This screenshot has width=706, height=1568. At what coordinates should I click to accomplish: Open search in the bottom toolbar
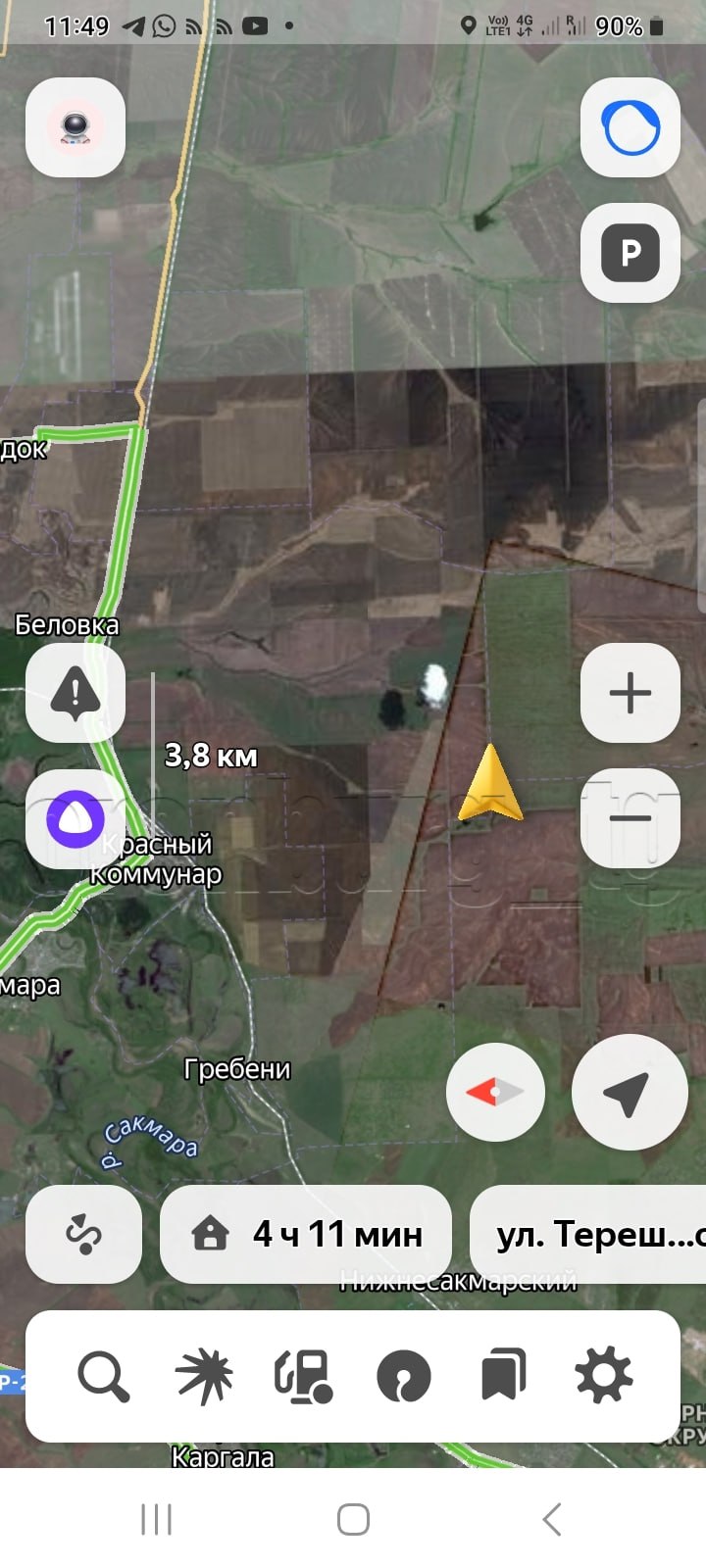(x=103, y=1376)
